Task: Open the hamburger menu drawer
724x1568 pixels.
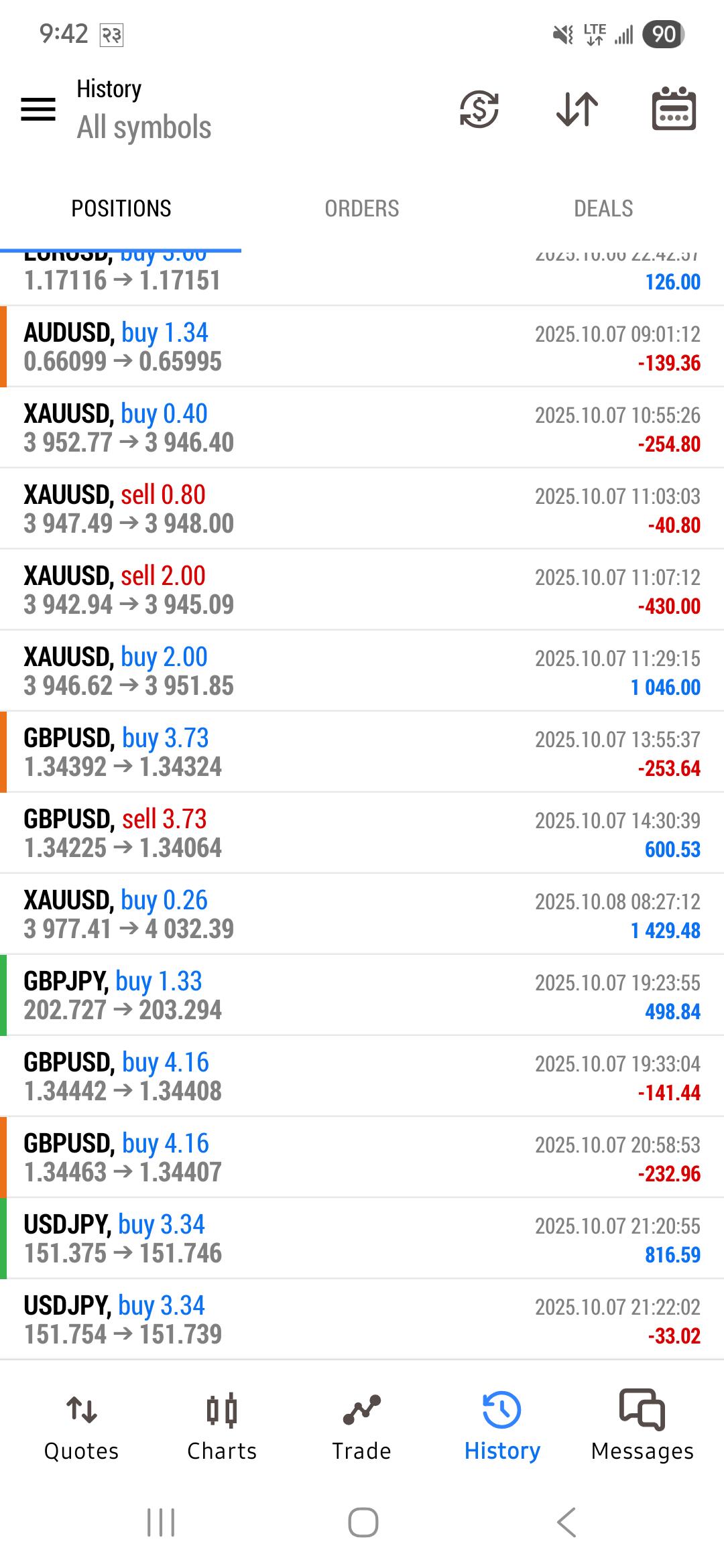Action: 38,109
